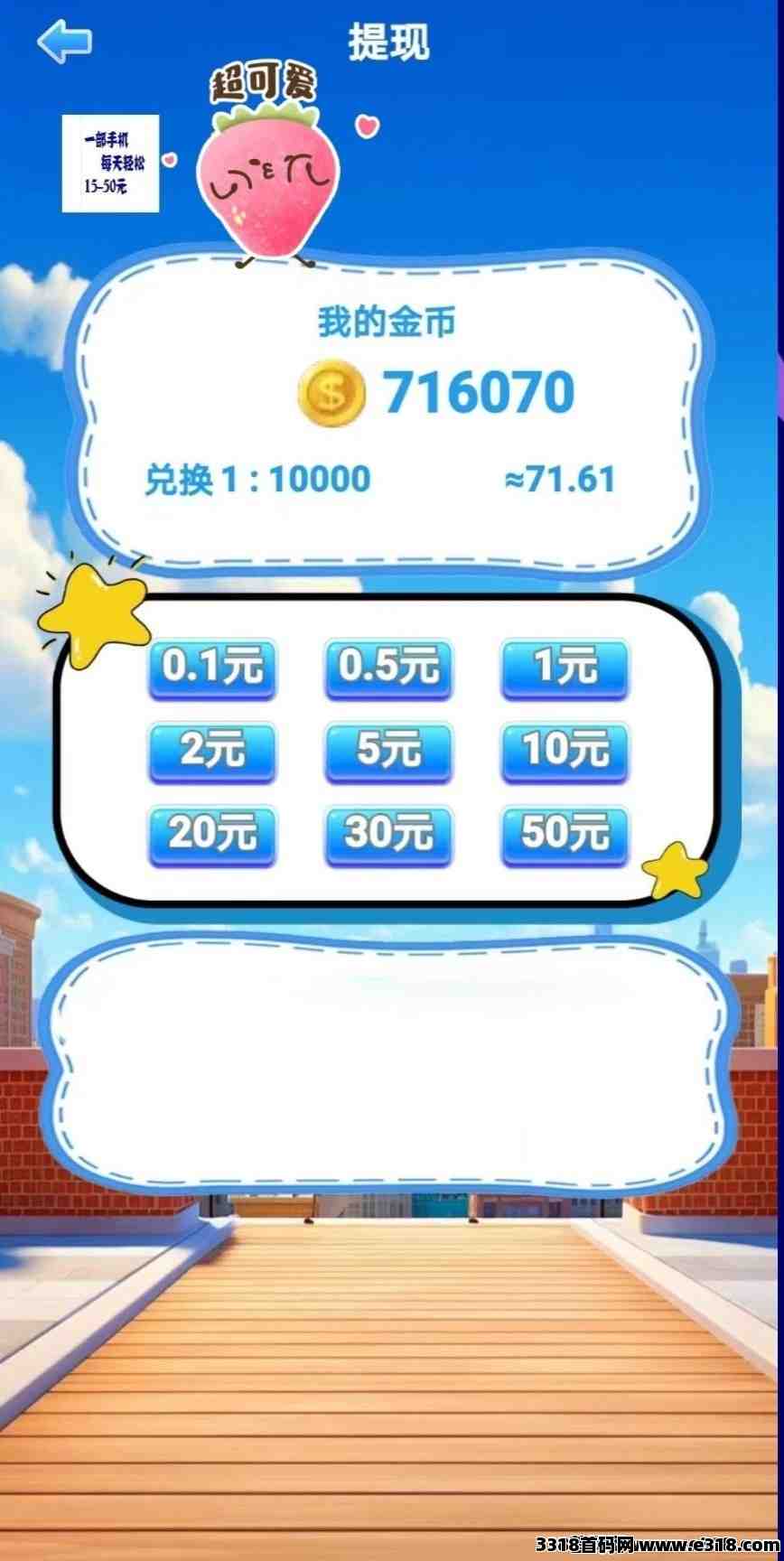This screenshot has width=784, height=1561.
Task: Tap the 1元 withdrawal button
Action: [565, 668]
